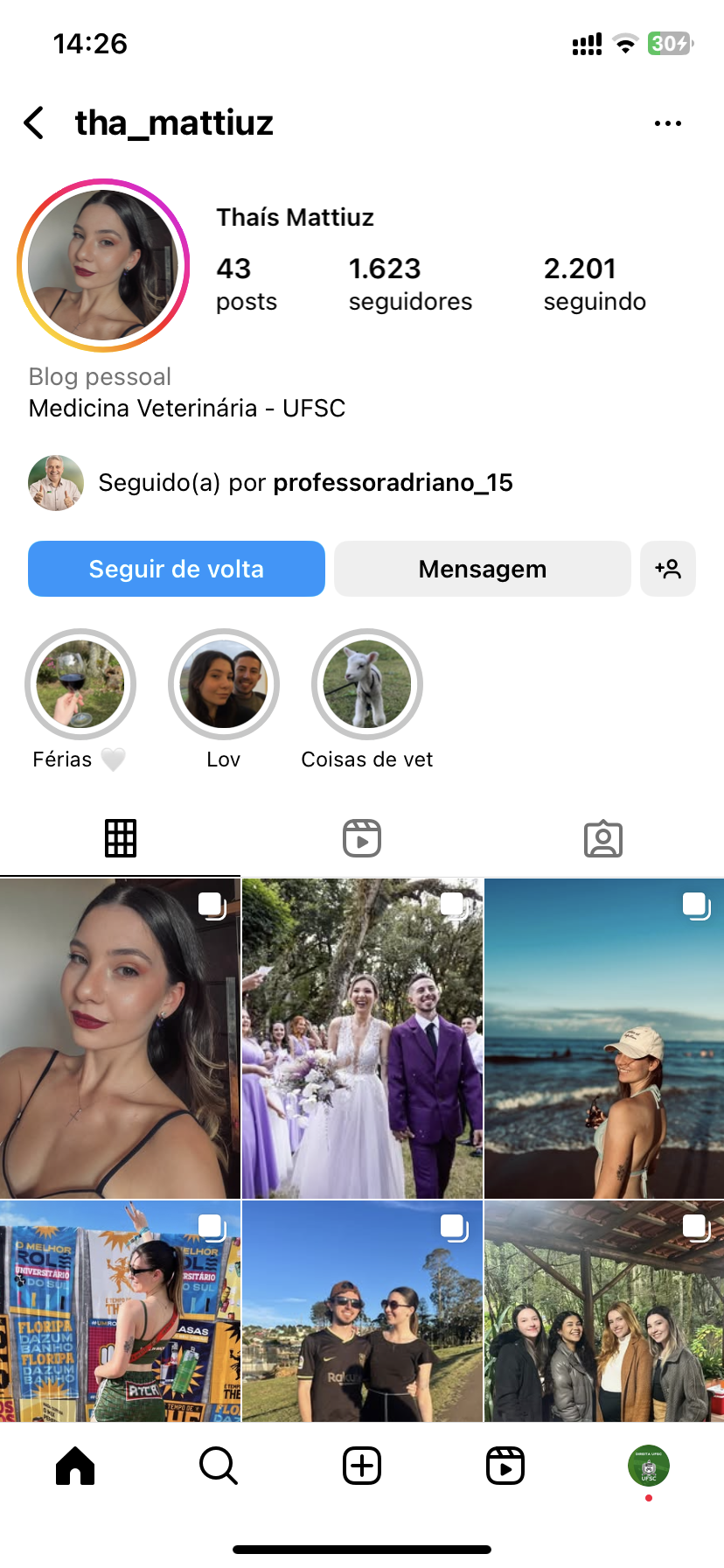This screenshot has height=1568, width=724.
Task: Tap Seguir de volta button
Action: pyautogui.click(x=177, y=569)
